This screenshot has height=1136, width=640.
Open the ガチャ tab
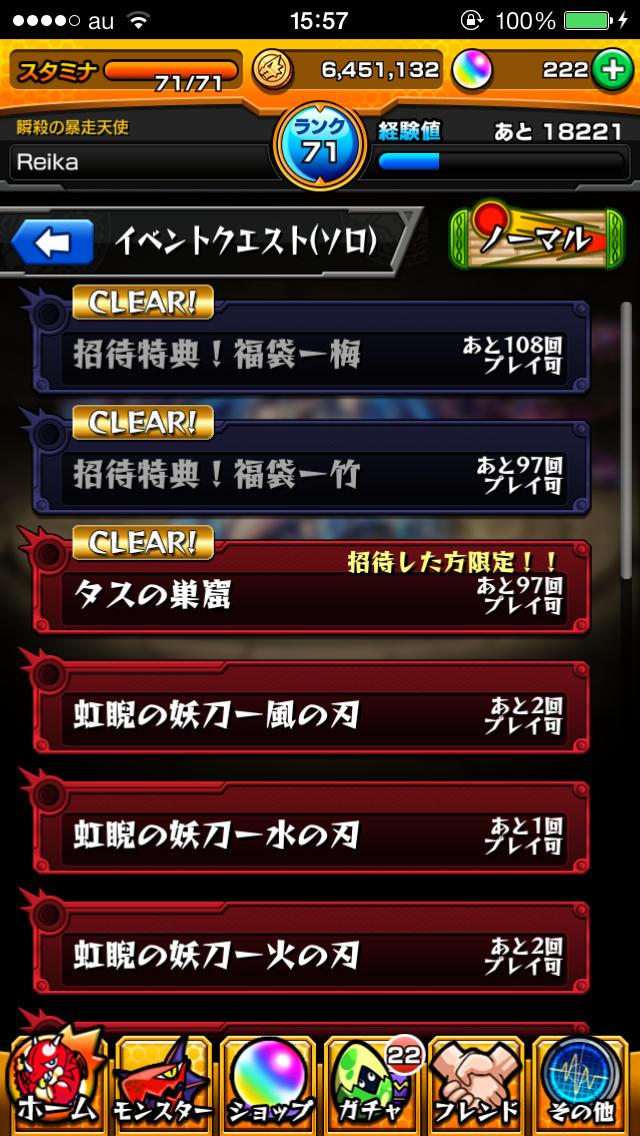[x=373, y=1085]
